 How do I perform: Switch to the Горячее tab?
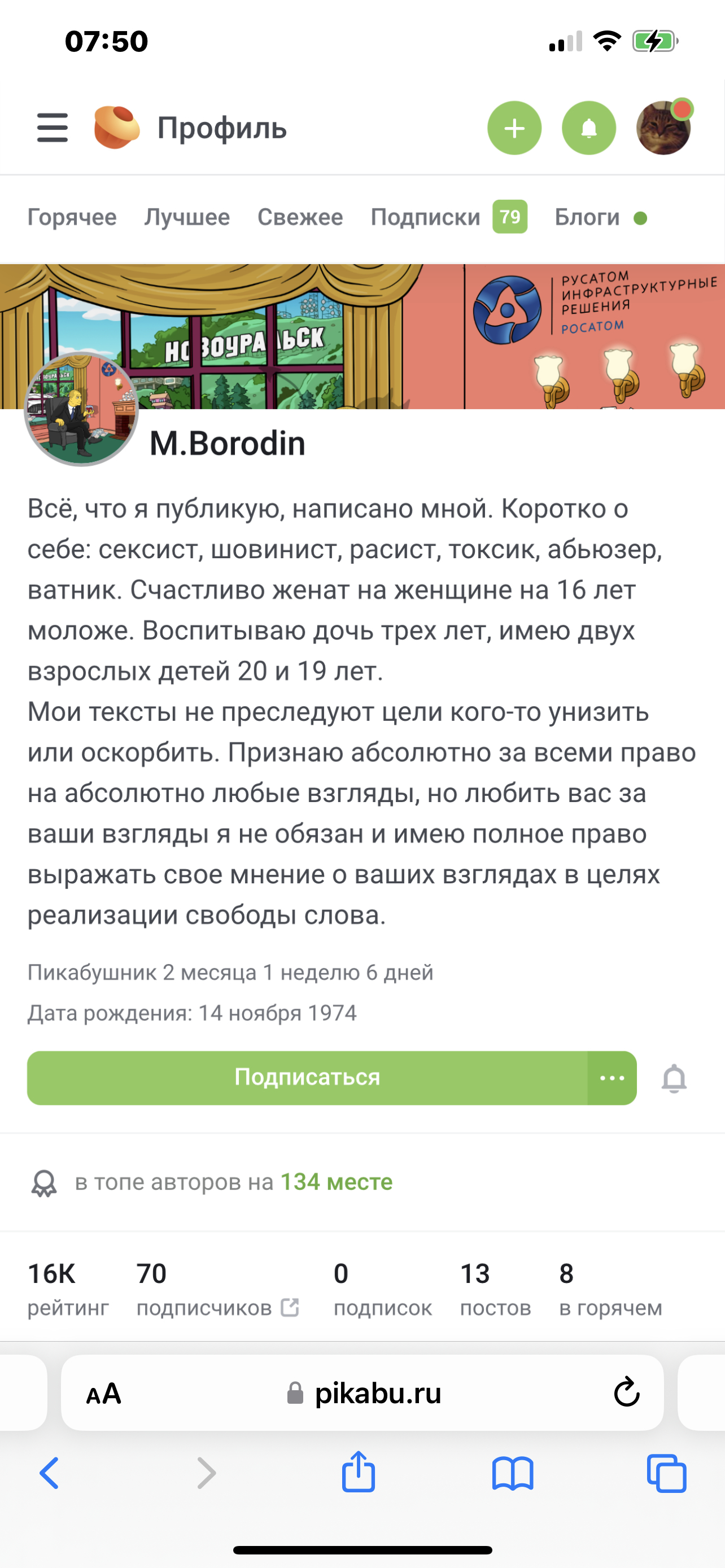pyautogui.click(x=72, y=217)
